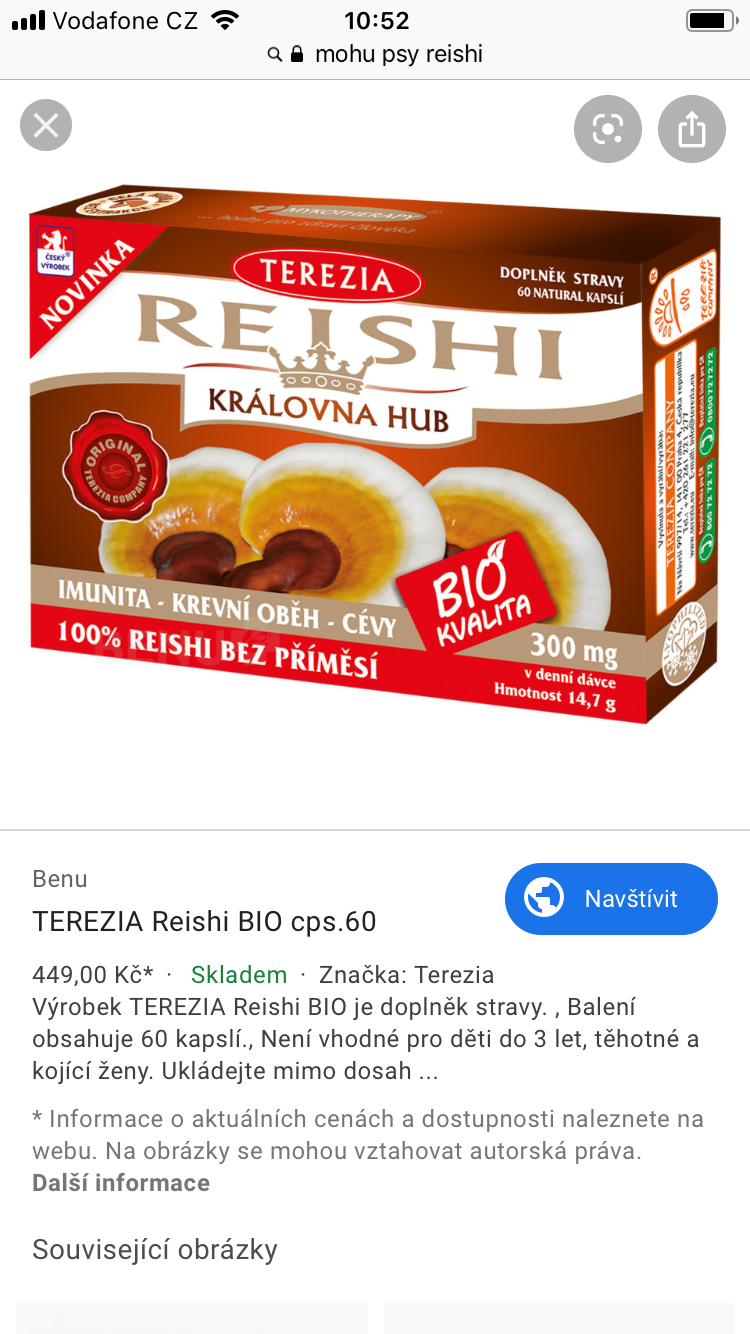Tap the address bar showing mohu psy reishi
This screenshot has width=750, height=1334.
click(375, 54)
